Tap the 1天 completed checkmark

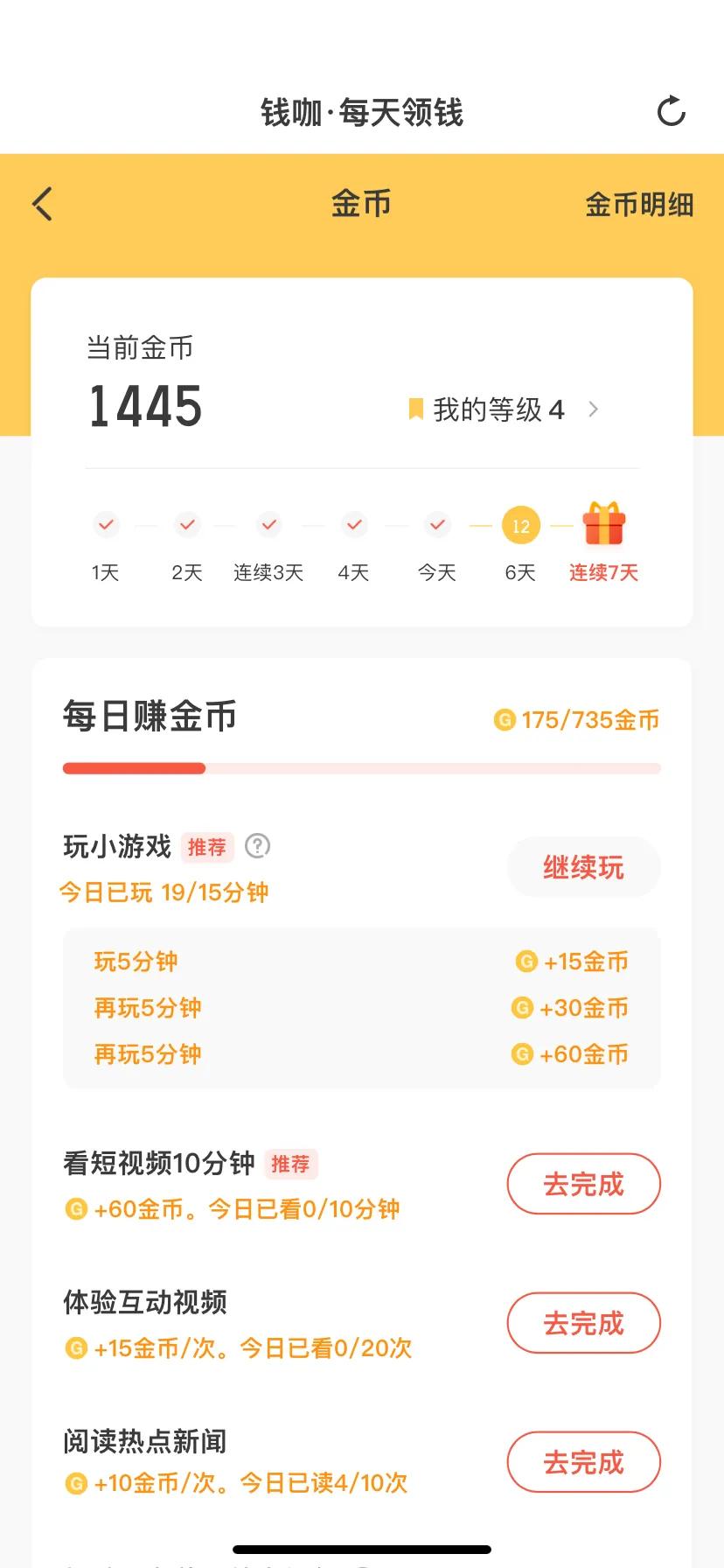(105, 525)
